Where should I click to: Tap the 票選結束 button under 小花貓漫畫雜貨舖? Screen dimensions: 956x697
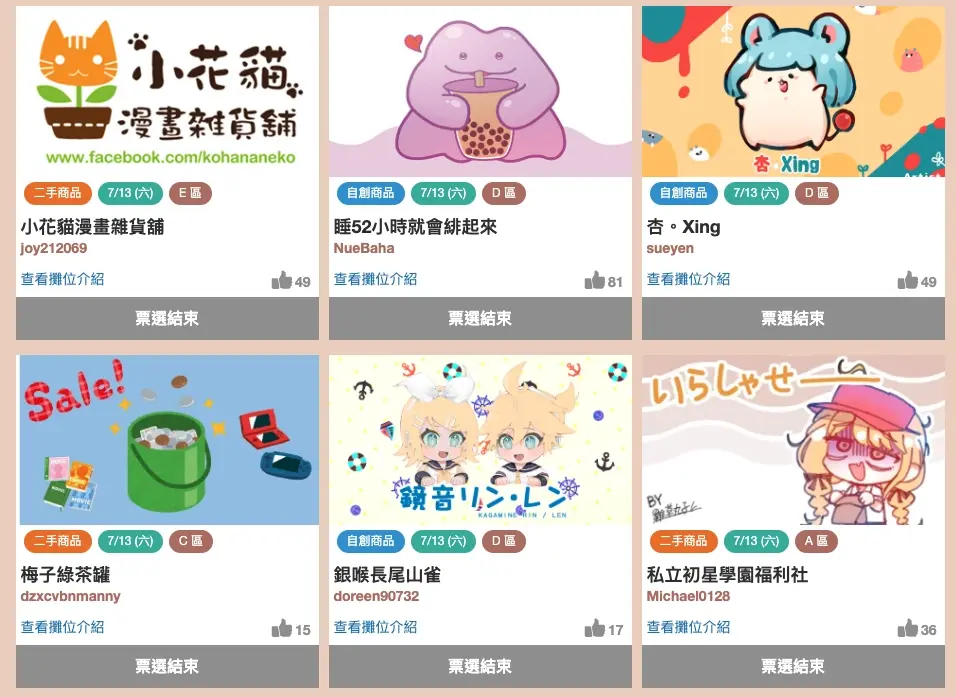(x=167, y=319)
